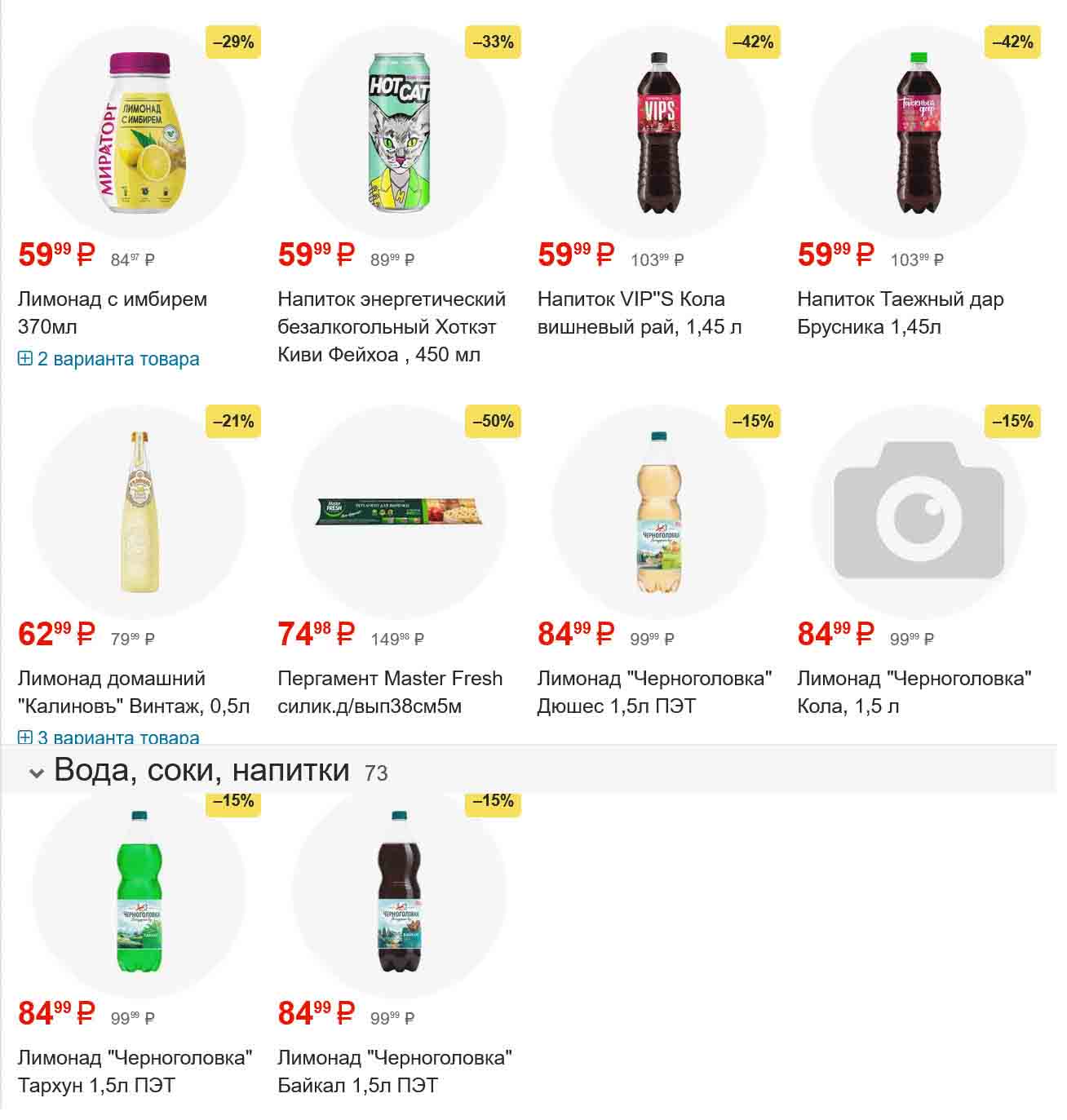
Task: View Черноголовка Байкал 1,5л ПЭТ
Action: (395, 1071)
